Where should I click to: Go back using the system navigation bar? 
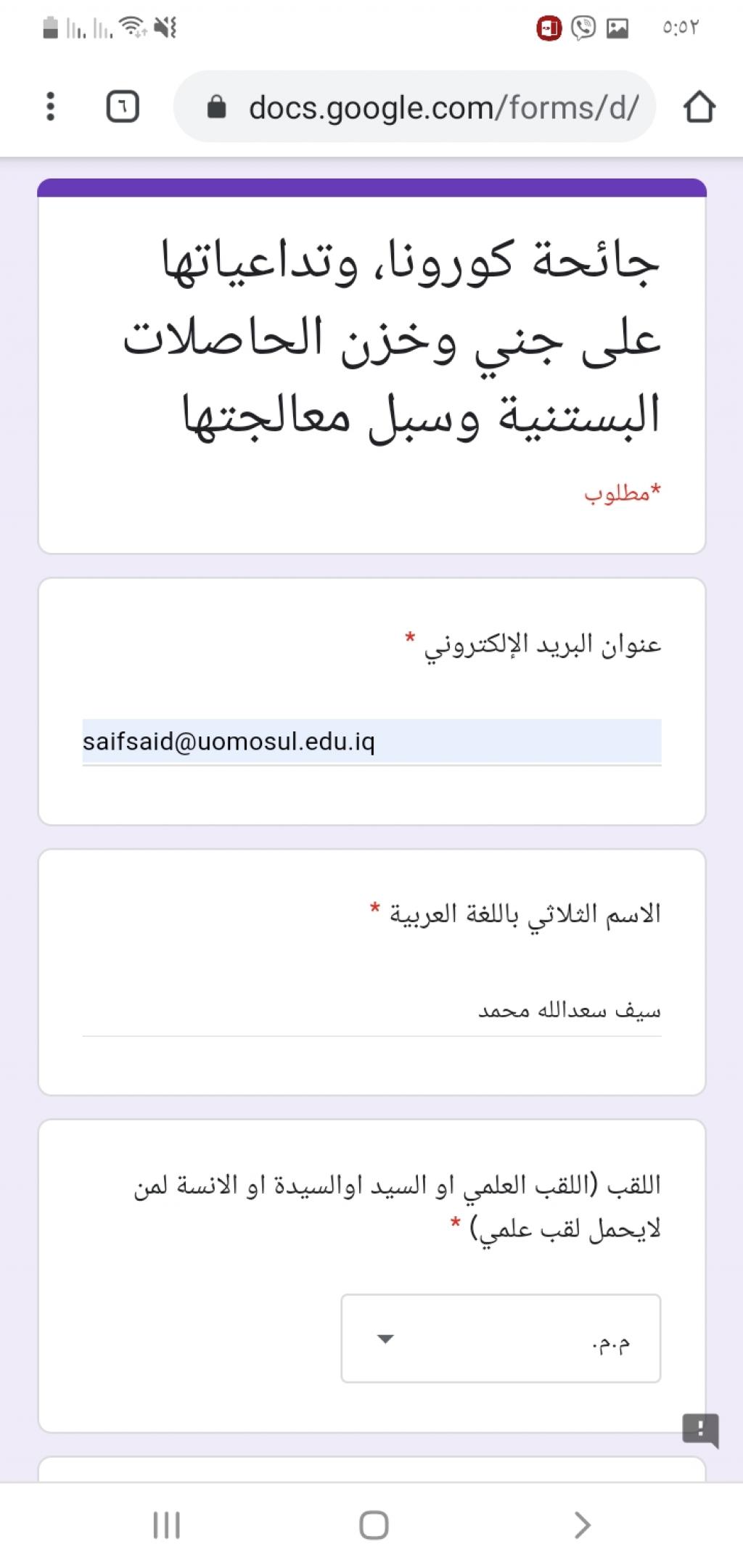coord(581,1525)
